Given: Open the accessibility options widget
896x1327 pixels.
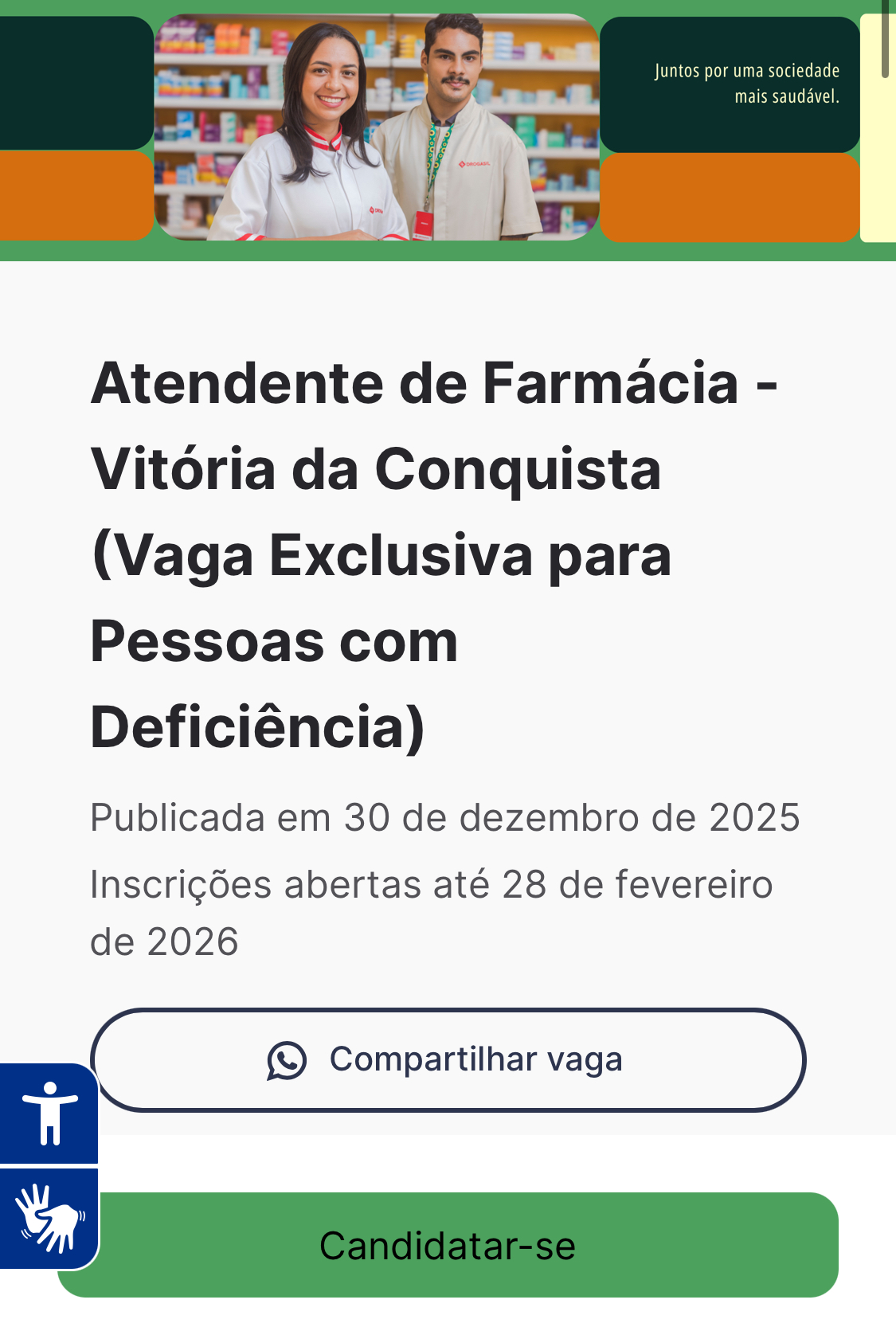Looking at the screenshot, I should (49, 1114).
